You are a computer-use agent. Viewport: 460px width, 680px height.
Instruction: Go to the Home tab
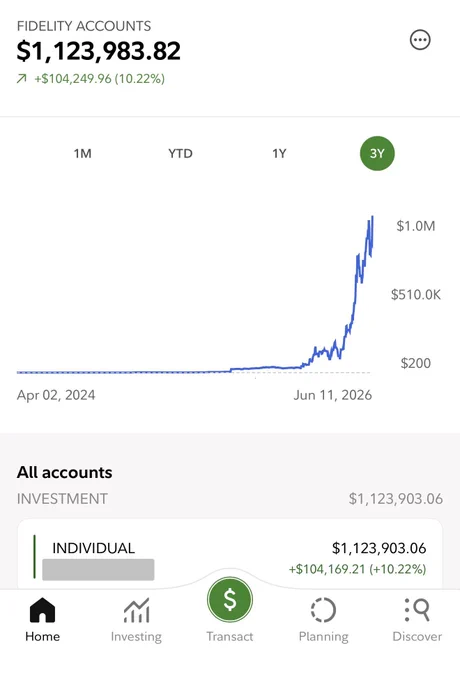click(42, 619)
